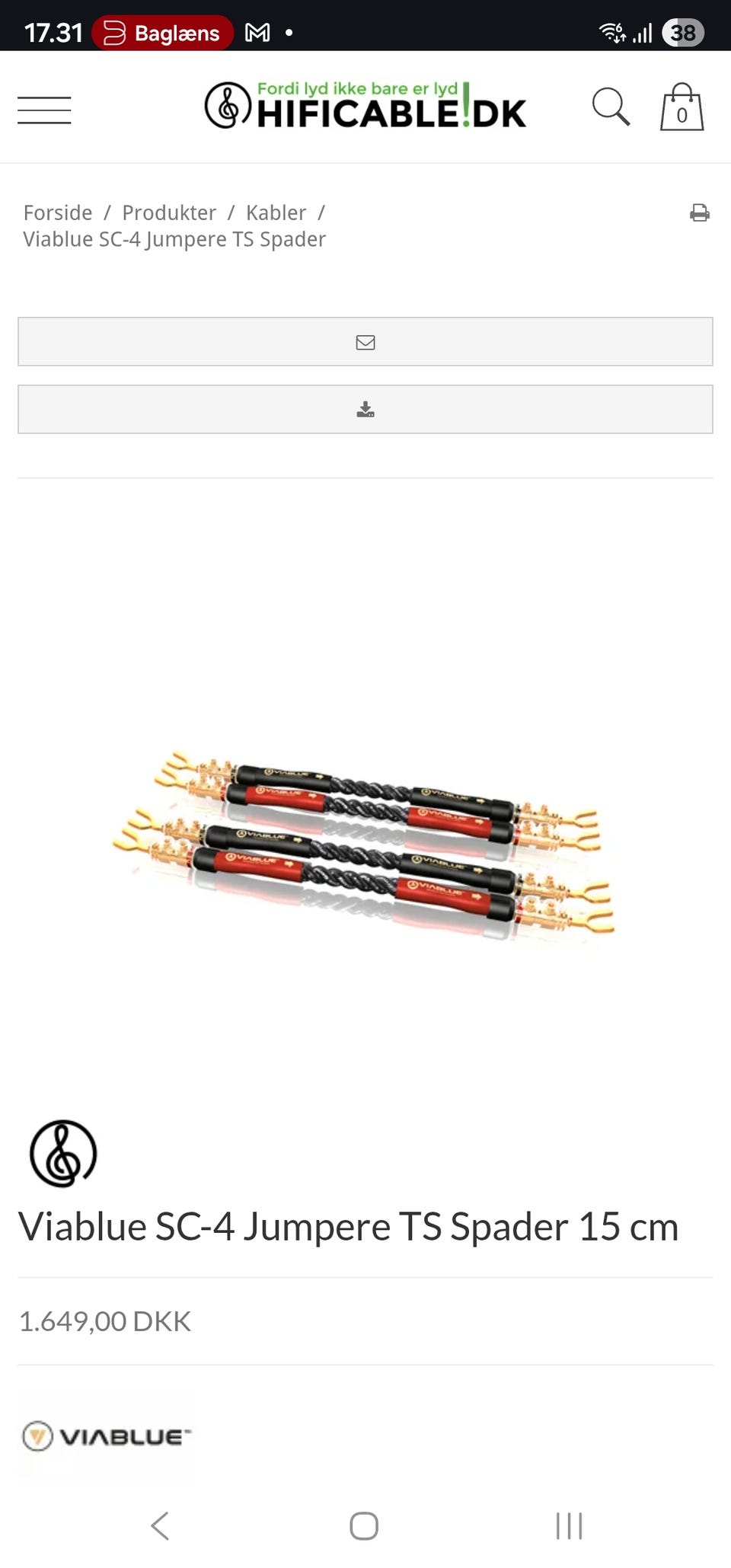The width and height of the screenshot is (731, 1568).
Task: Open the Forside breadcrumb link
Action: point(58,212)
